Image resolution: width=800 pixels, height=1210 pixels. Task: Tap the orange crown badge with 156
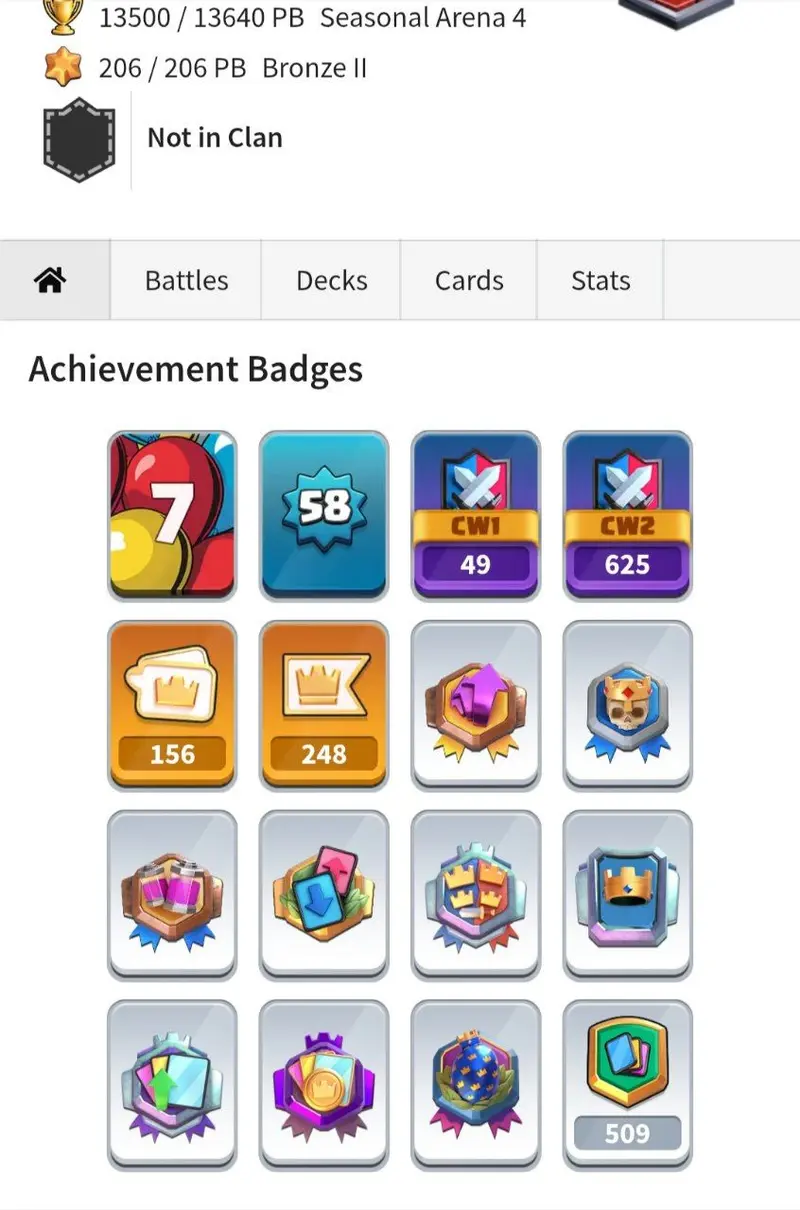coord(172,705)
